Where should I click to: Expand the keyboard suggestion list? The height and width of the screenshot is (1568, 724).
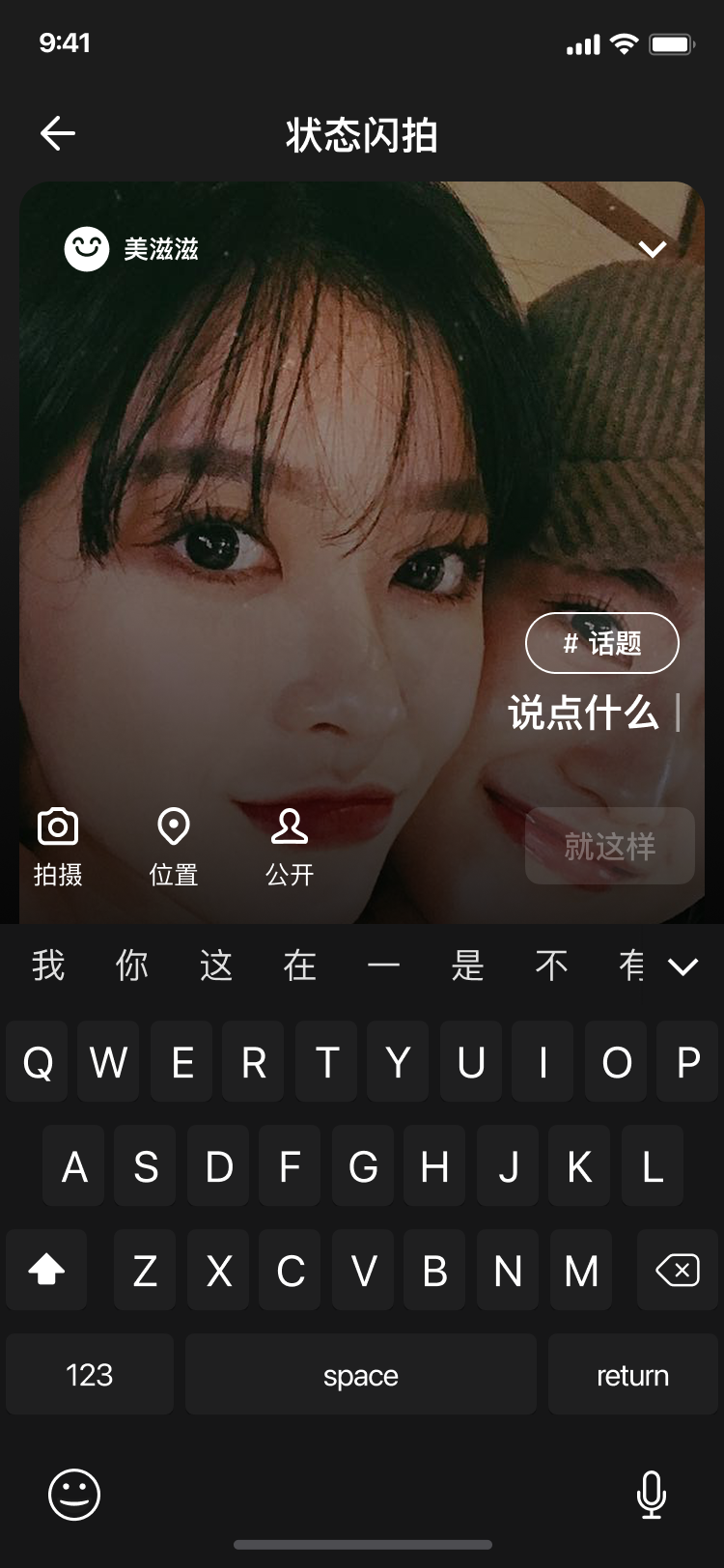pos(682,966)
